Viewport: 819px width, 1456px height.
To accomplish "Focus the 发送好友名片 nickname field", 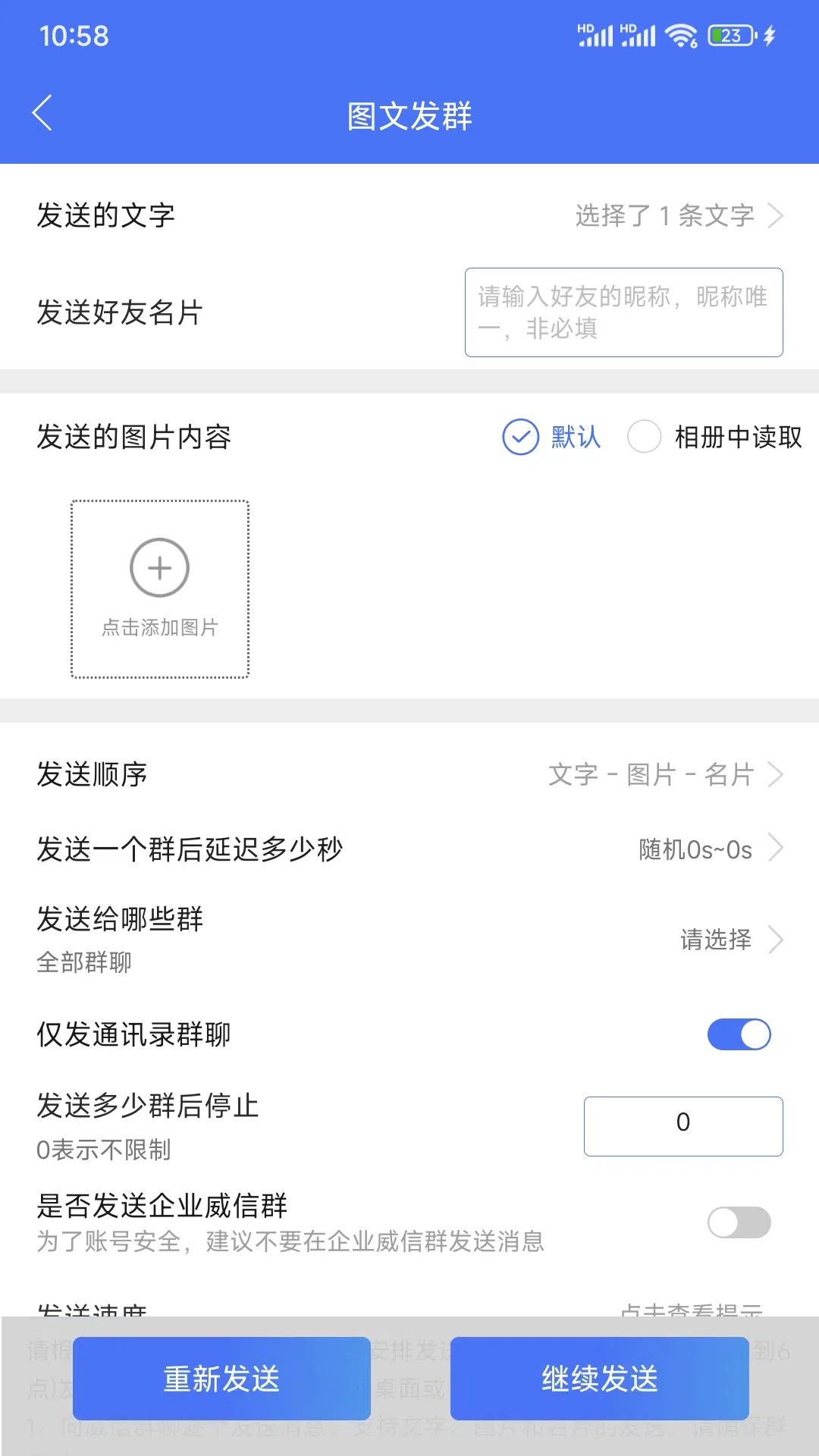I will pos(623,312).
